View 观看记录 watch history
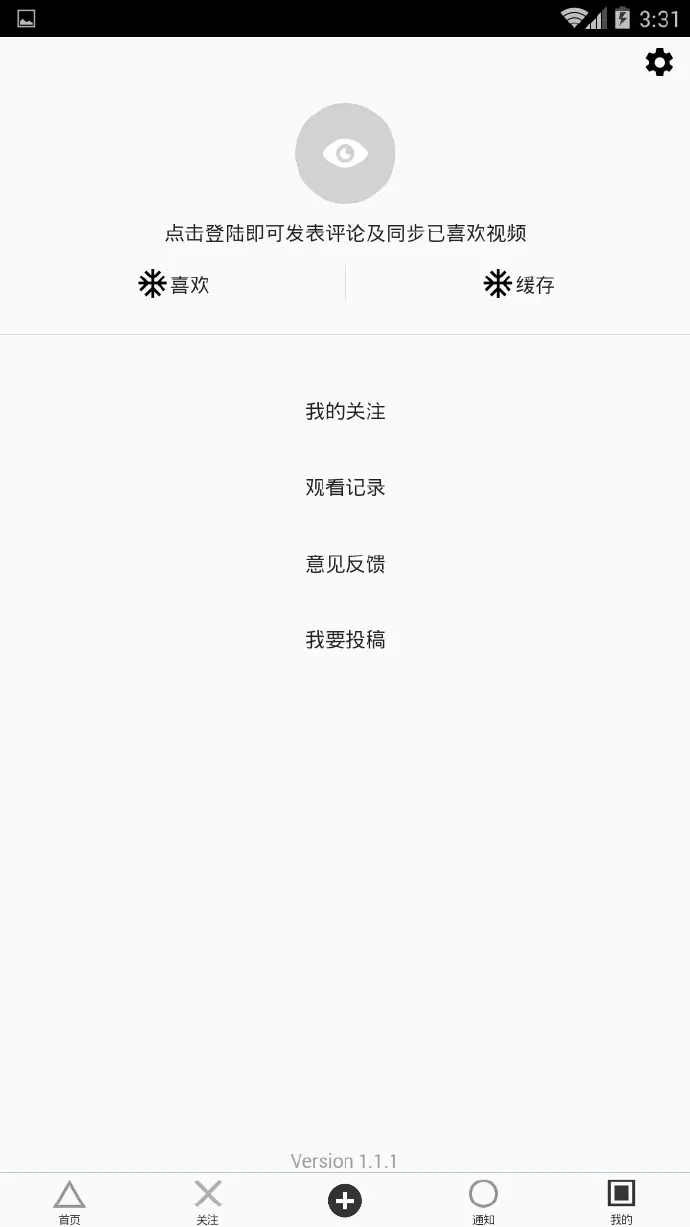Viewport: 690px width, 1227px height. (345, 487)
